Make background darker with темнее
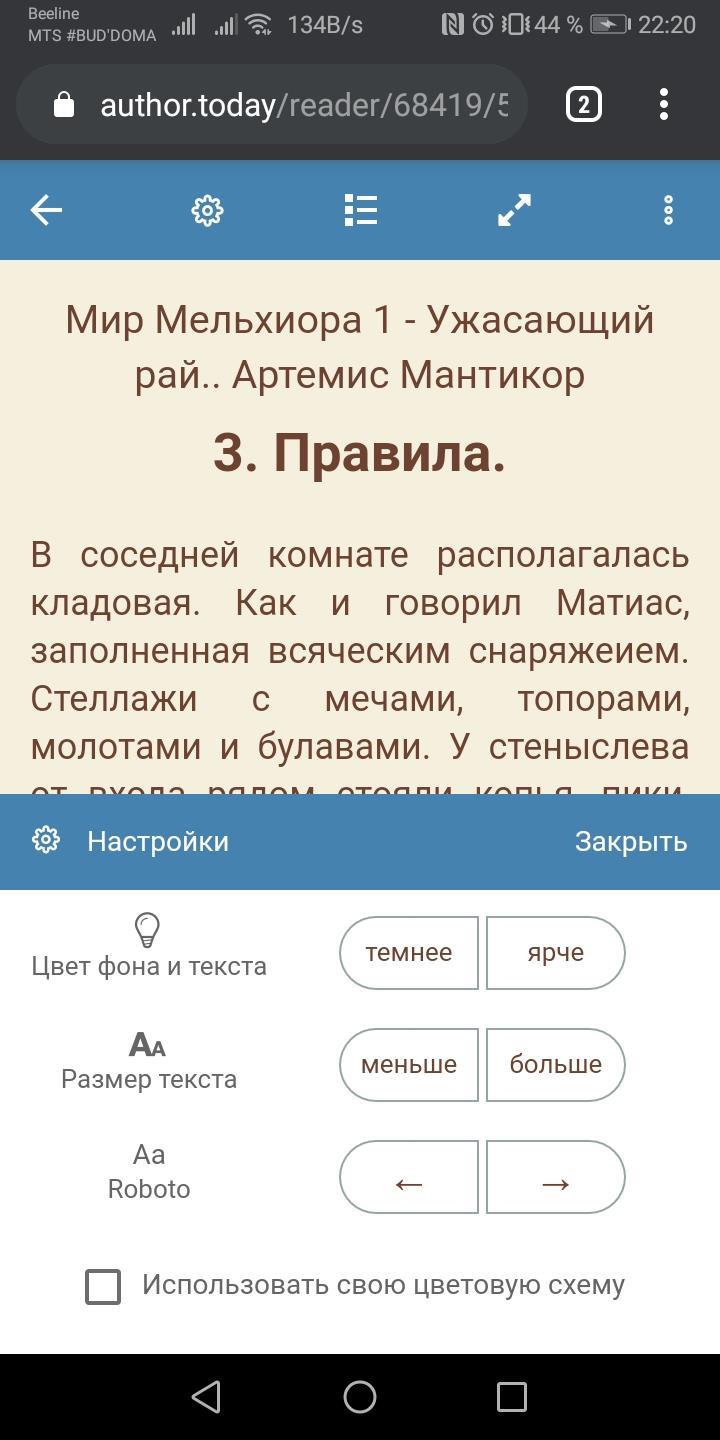The image size is (720, 1440). [409, 953]
